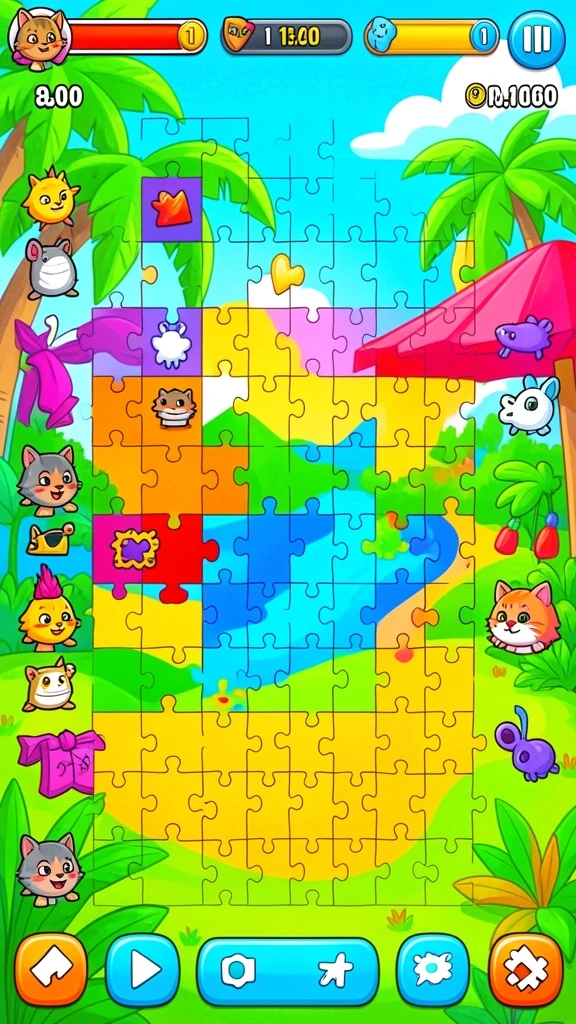576x1024 pixels.
Task: Hit the blue play arrow button
Action: [x=142, y=970]
